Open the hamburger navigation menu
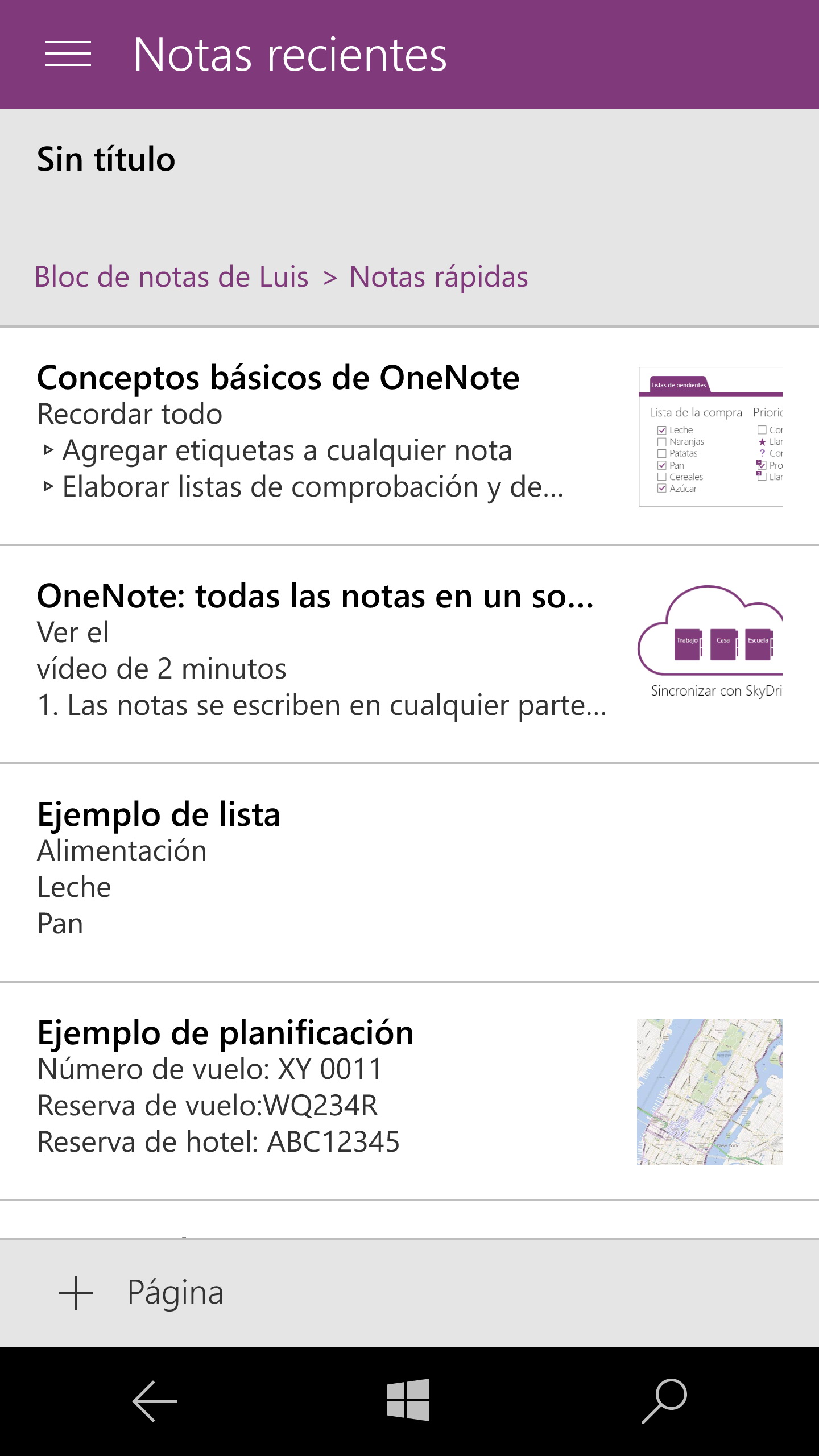The height and width of the screenshot is (1456, 819). [x=68, y=54]
